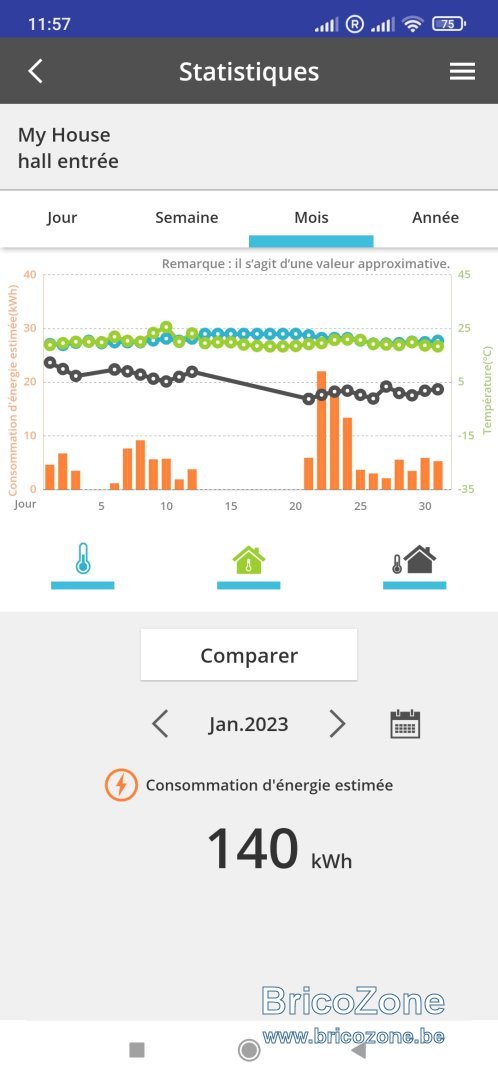Tap the Comparer button

[x=249, y=655]
